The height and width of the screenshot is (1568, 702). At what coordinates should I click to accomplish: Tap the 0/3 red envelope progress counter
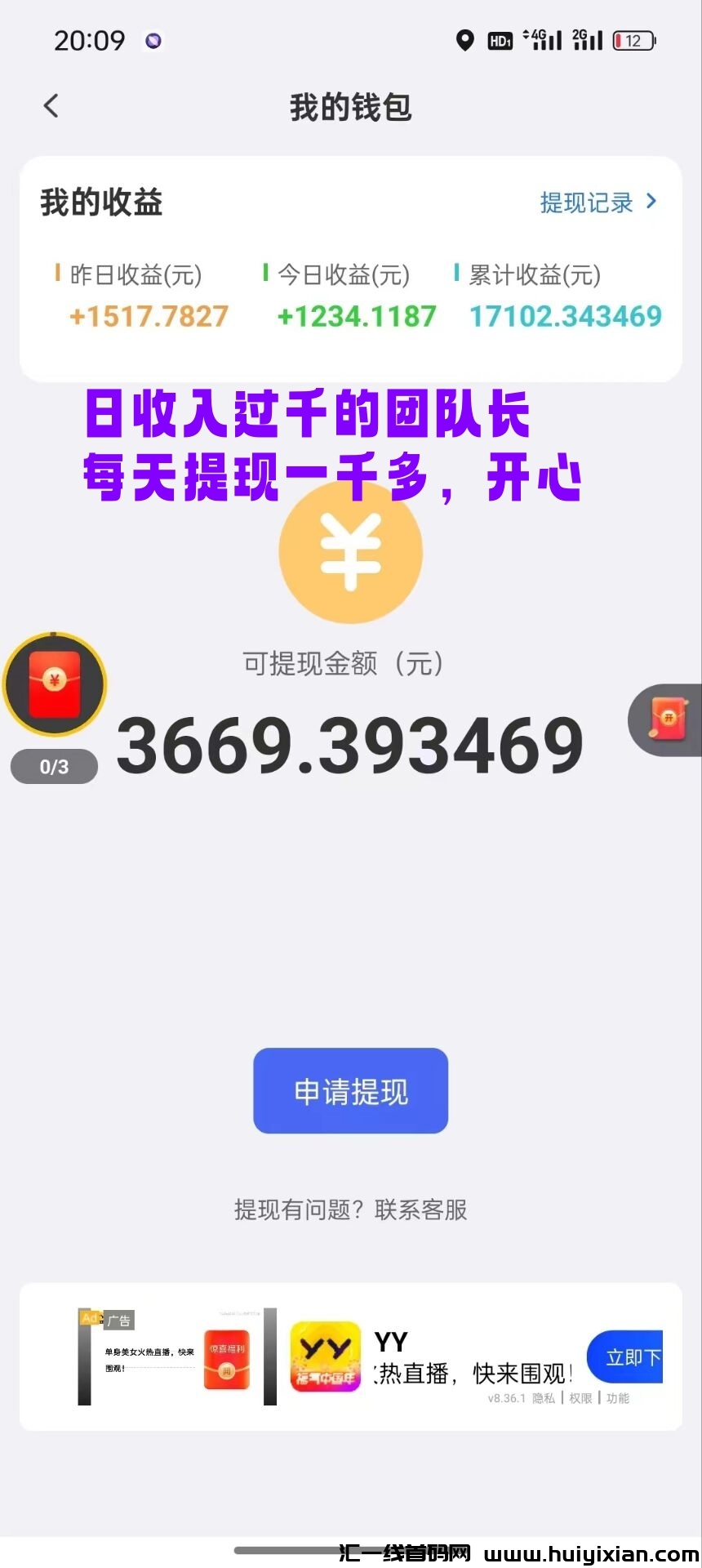point(54,766)
